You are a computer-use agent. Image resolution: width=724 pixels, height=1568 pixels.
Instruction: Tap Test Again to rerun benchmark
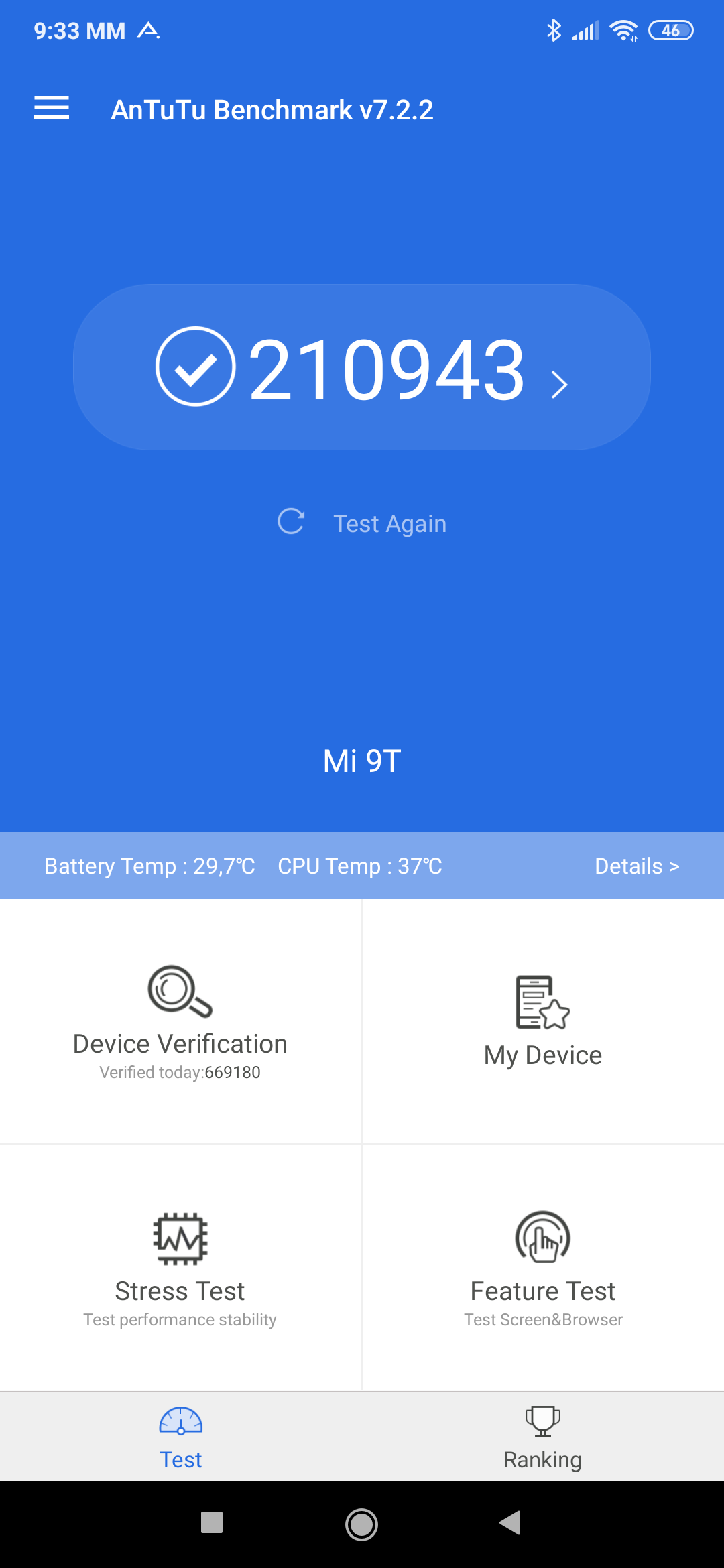click(362, 523)
